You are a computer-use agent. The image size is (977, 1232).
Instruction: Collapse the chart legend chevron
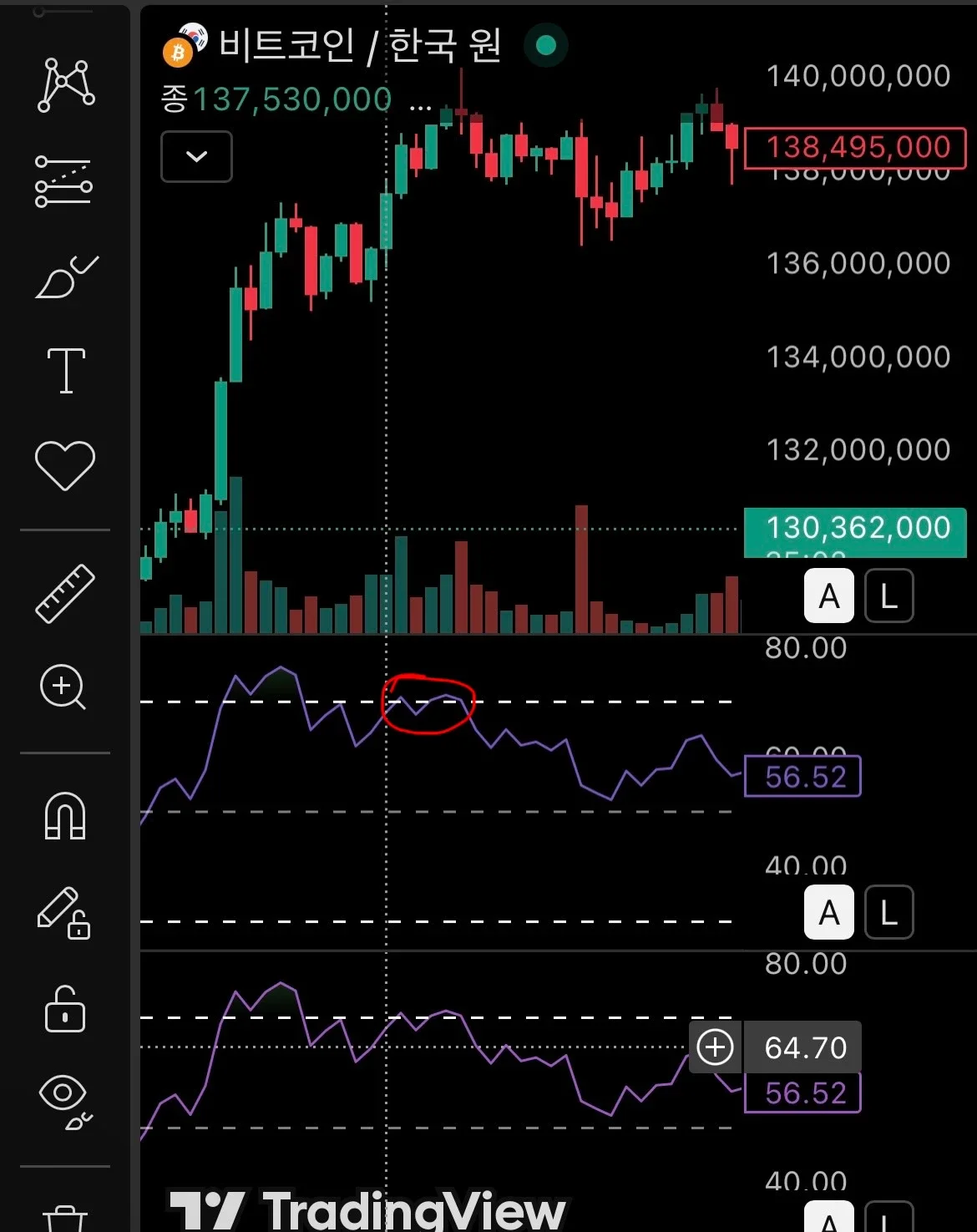click(x=196, y=156)
